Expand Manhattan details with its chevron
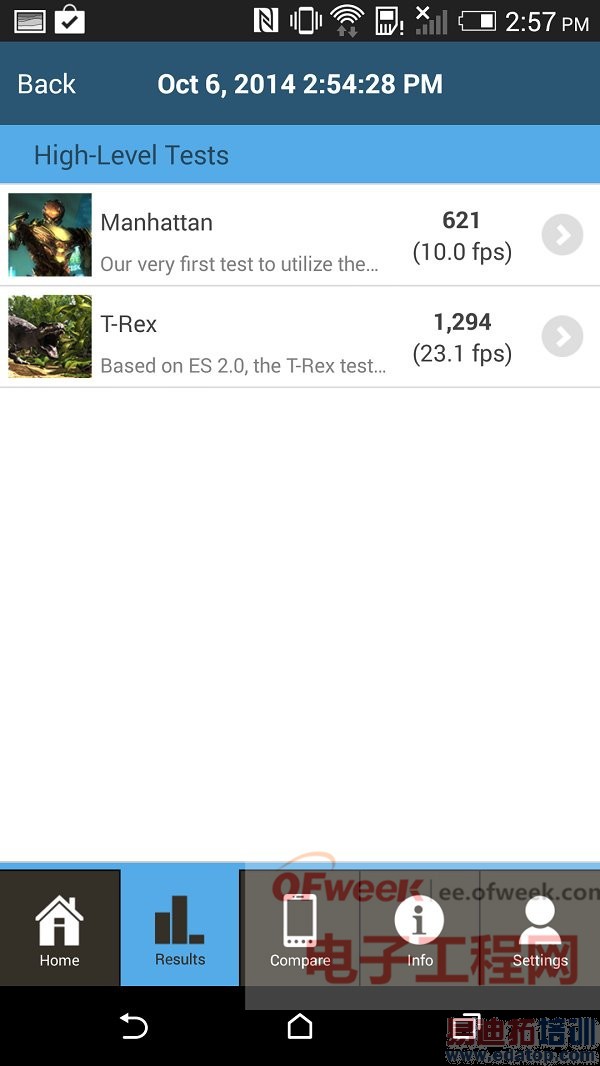The width and height of the screenshot is (600, 1066). [x=562, y=235]
